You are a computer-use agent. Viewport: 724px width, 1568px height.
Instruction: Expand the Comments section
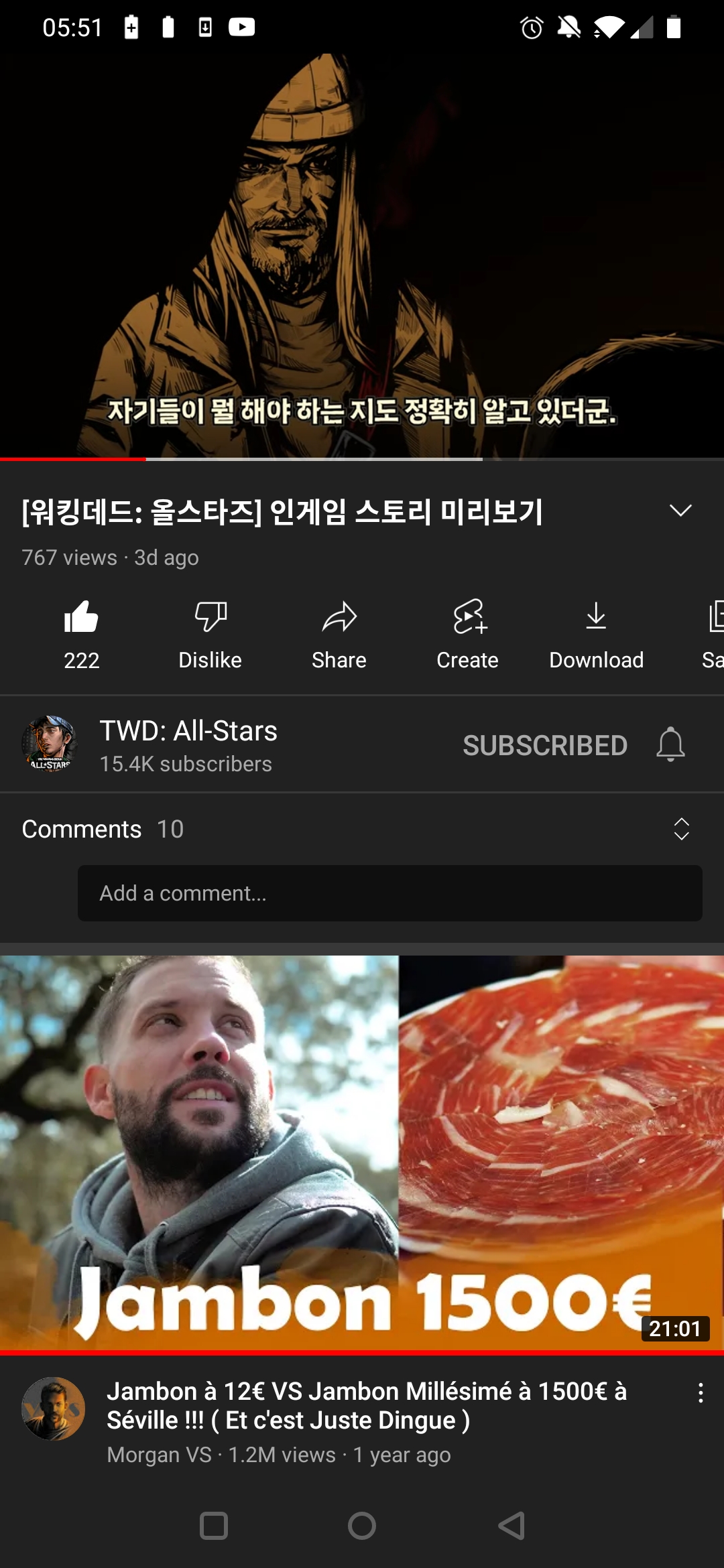681,829
